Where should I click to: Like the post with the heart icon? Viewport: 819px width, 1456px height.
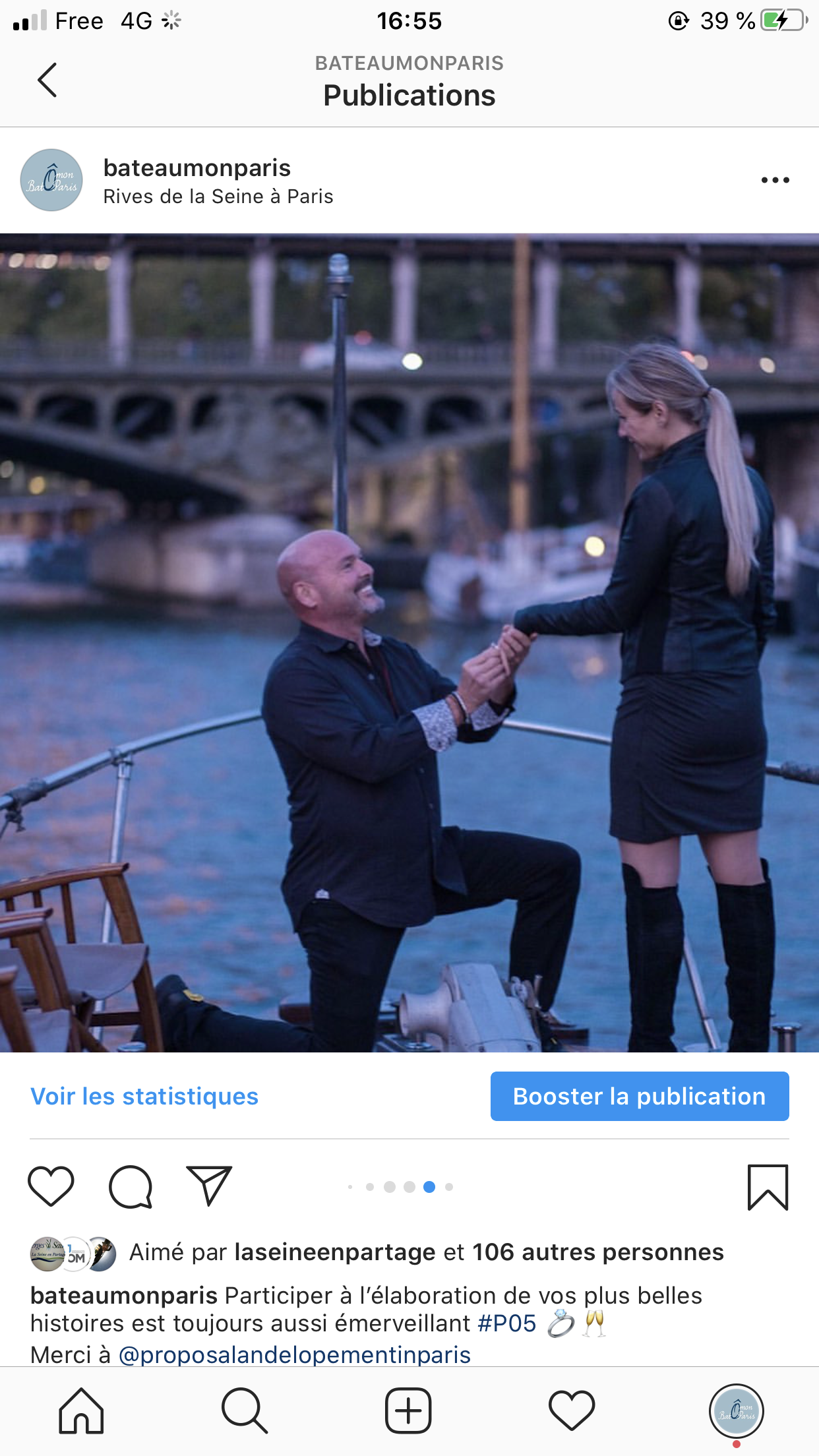click(x=51, y=1186)
